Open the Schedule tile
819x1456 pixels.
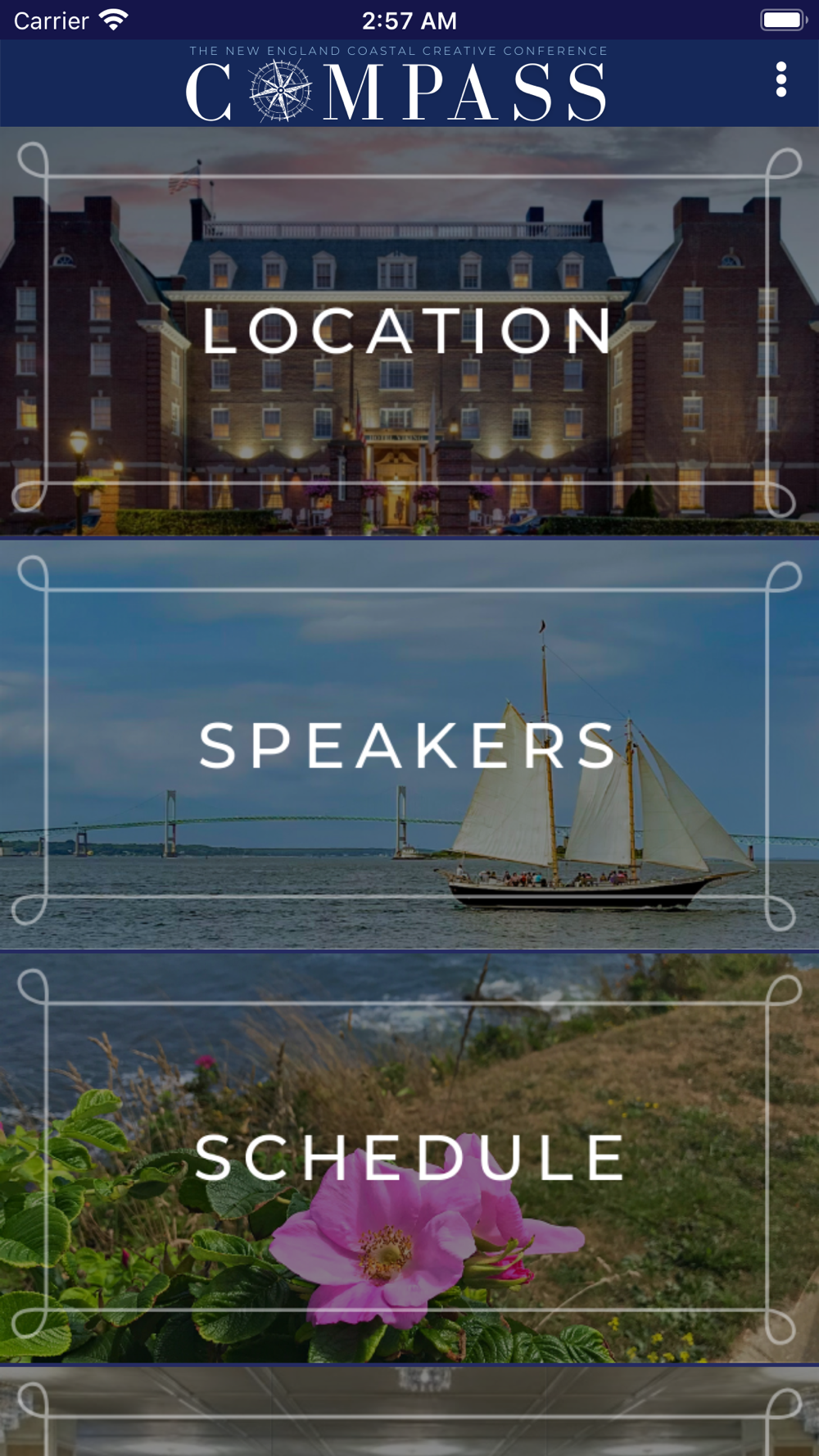[409, 1158]
